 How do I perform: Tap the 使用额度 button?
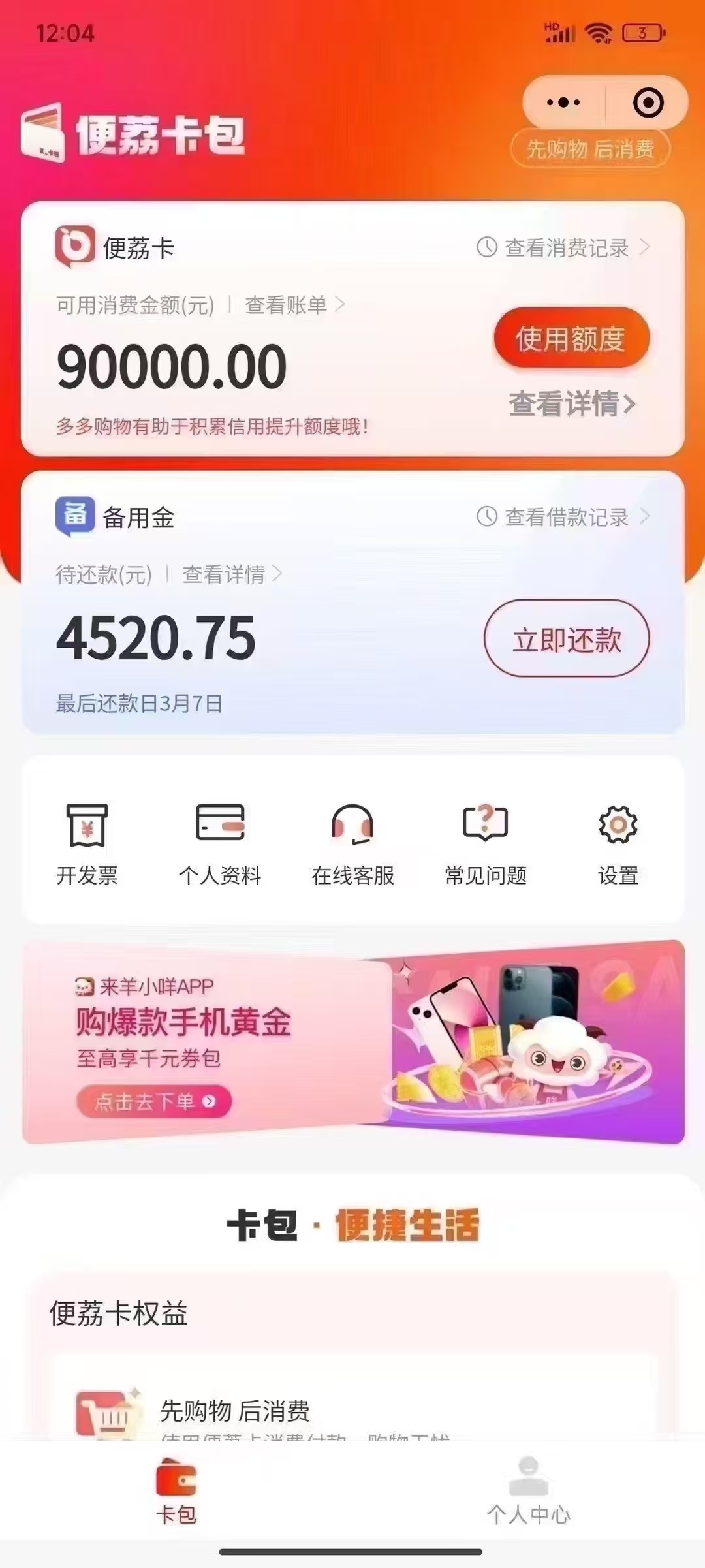pos(571,338)
